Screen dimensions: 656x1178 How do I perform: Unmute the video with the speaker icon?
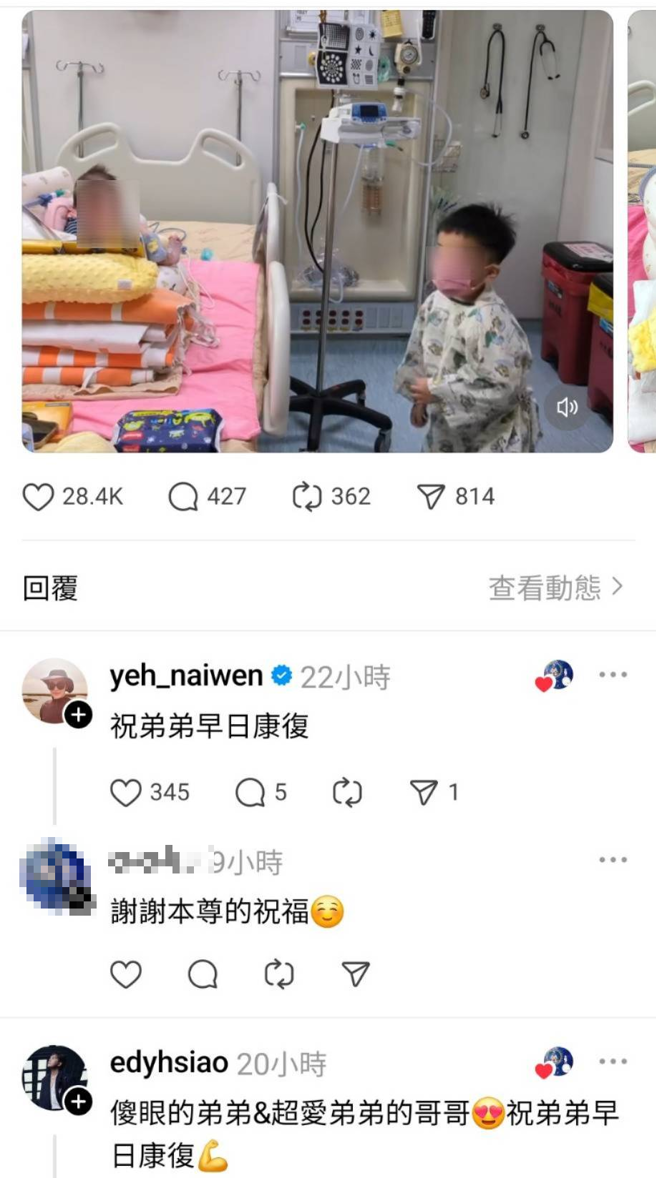567,407
